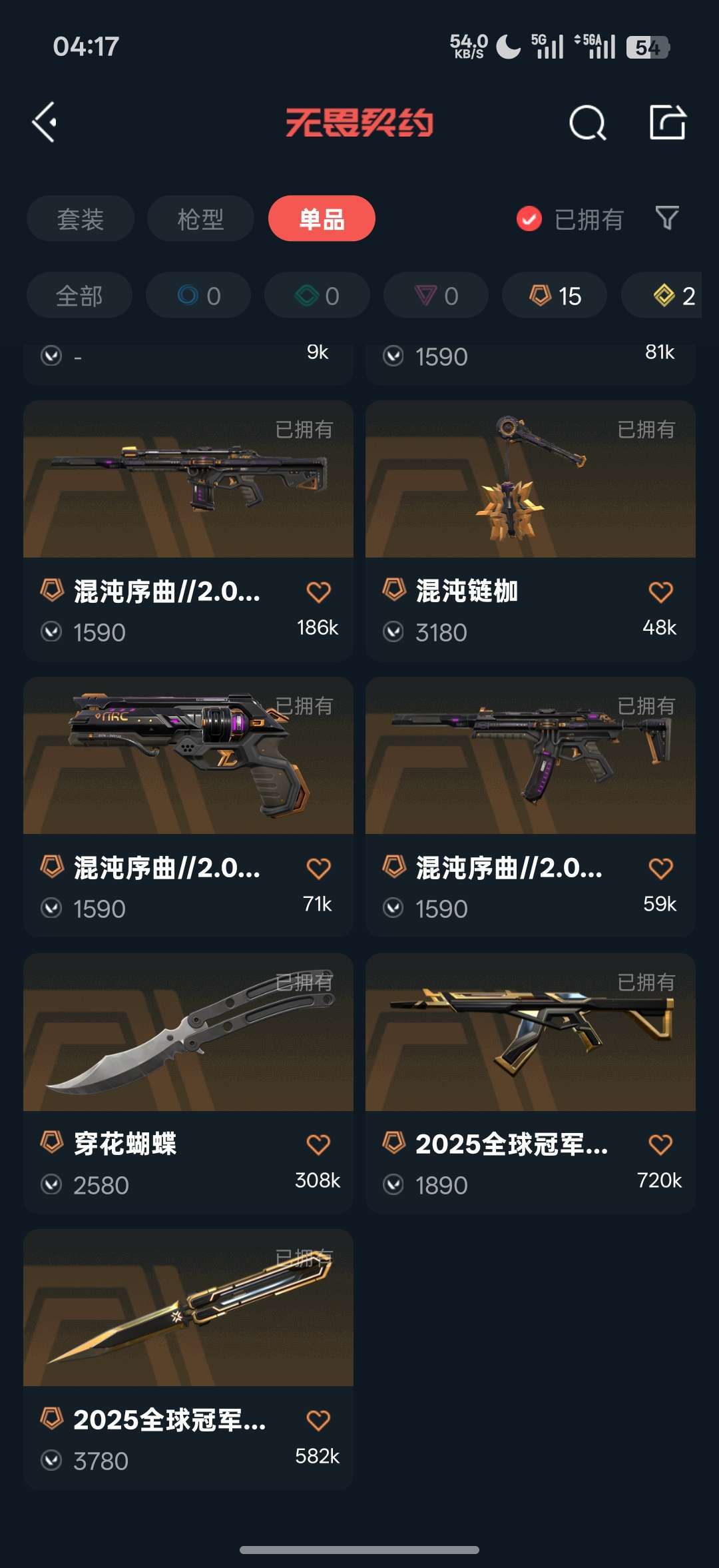
Task: Open the filter funnel icon beside 已拥有
Action: tap(666, 218)
